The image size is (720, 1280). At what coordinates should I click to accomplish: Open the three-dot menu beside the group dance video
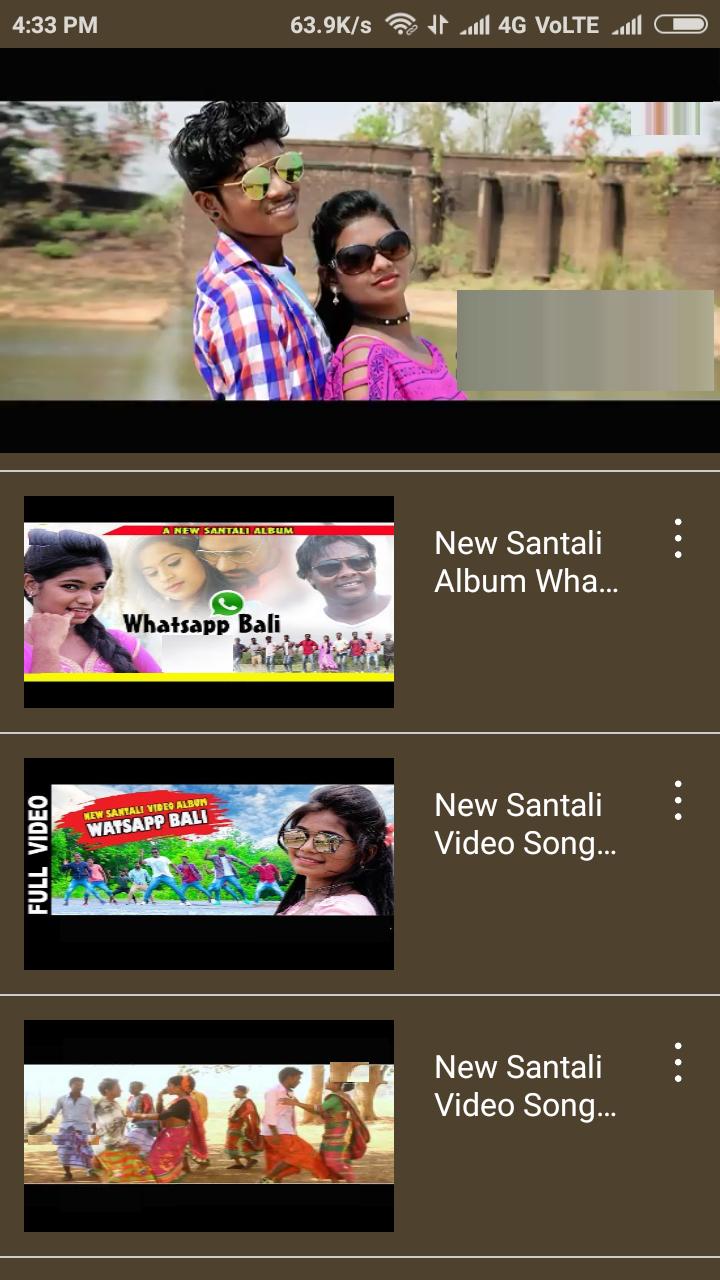(x=678, y=1062)
